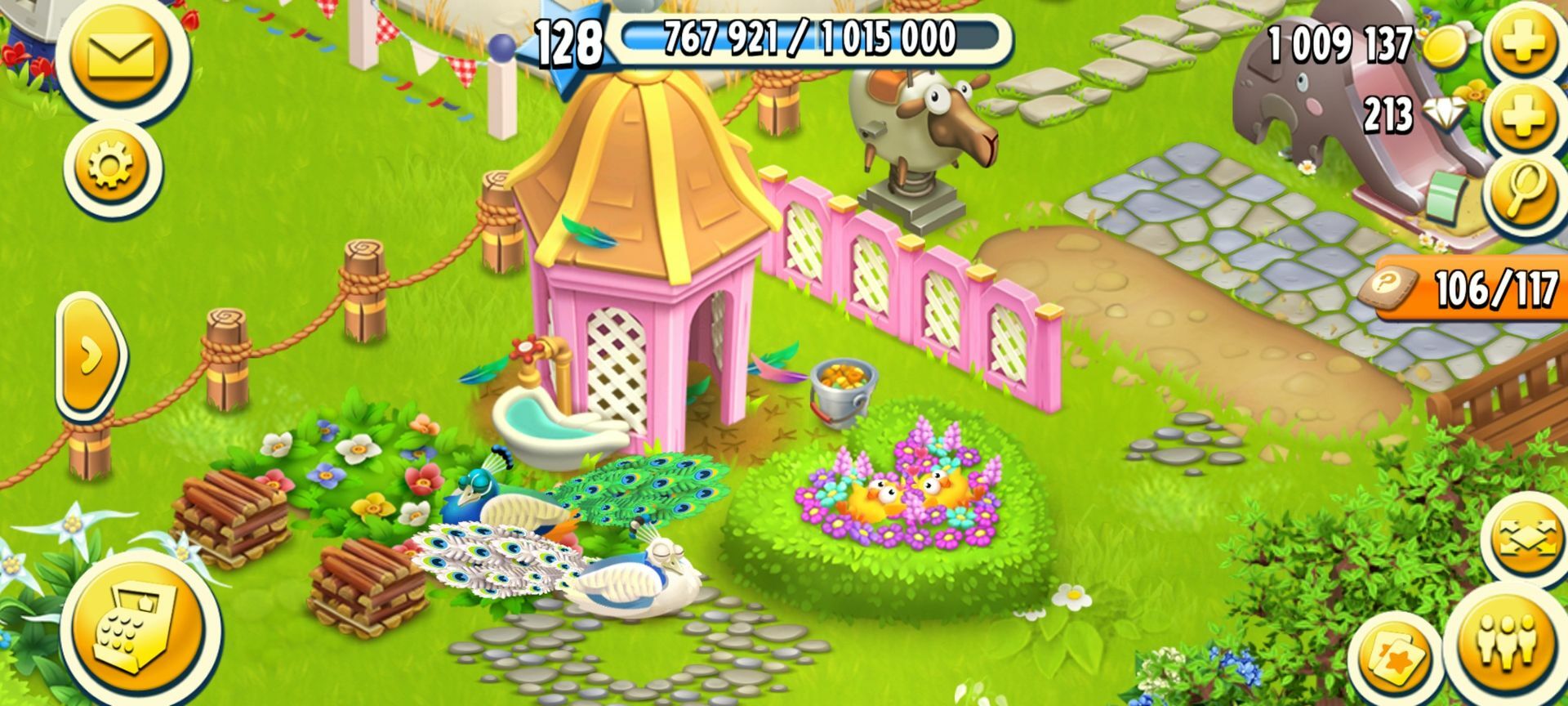Expand the yellow side arrow panel

point(90,354)
